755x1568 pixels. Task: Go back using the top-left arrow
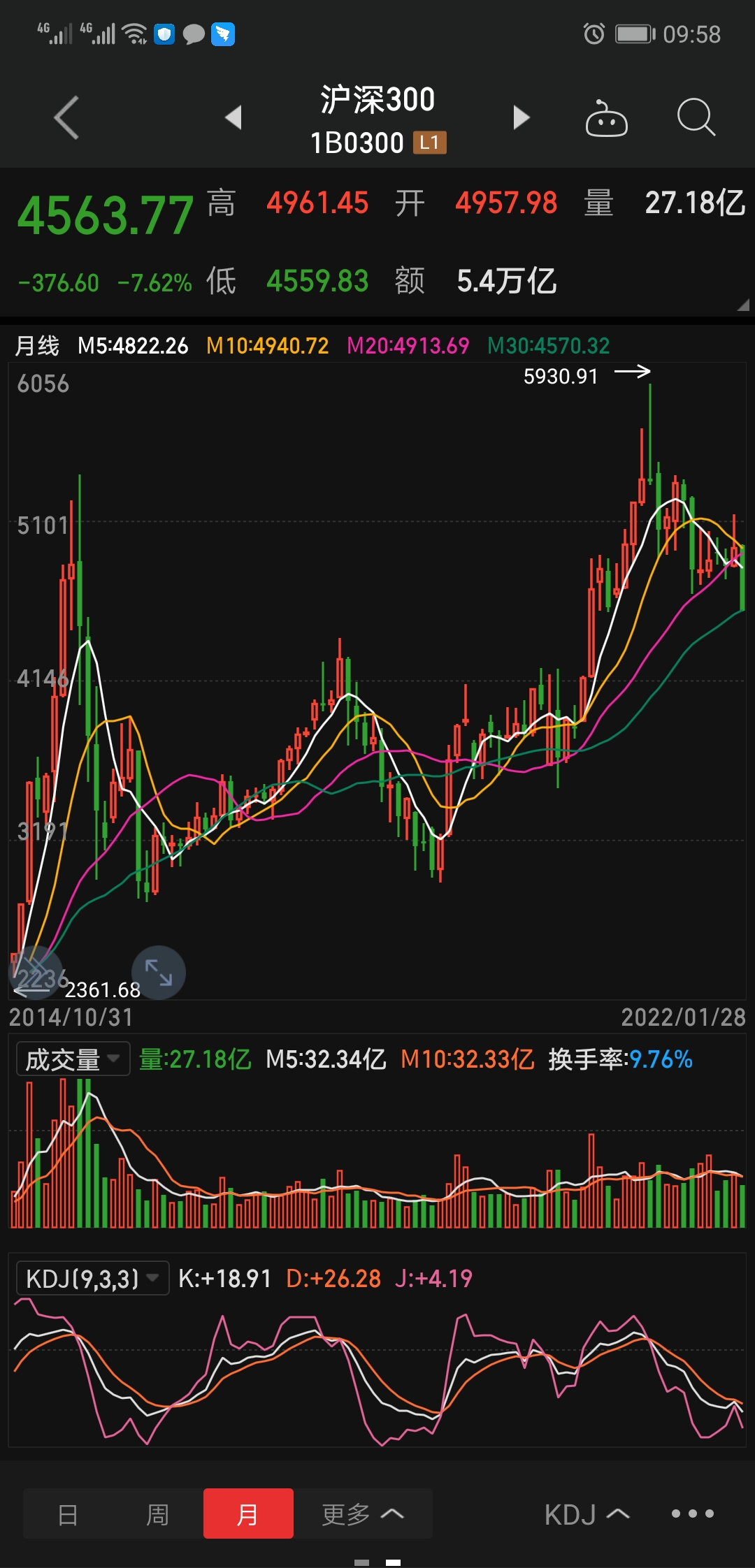click(x=66, y=117)
